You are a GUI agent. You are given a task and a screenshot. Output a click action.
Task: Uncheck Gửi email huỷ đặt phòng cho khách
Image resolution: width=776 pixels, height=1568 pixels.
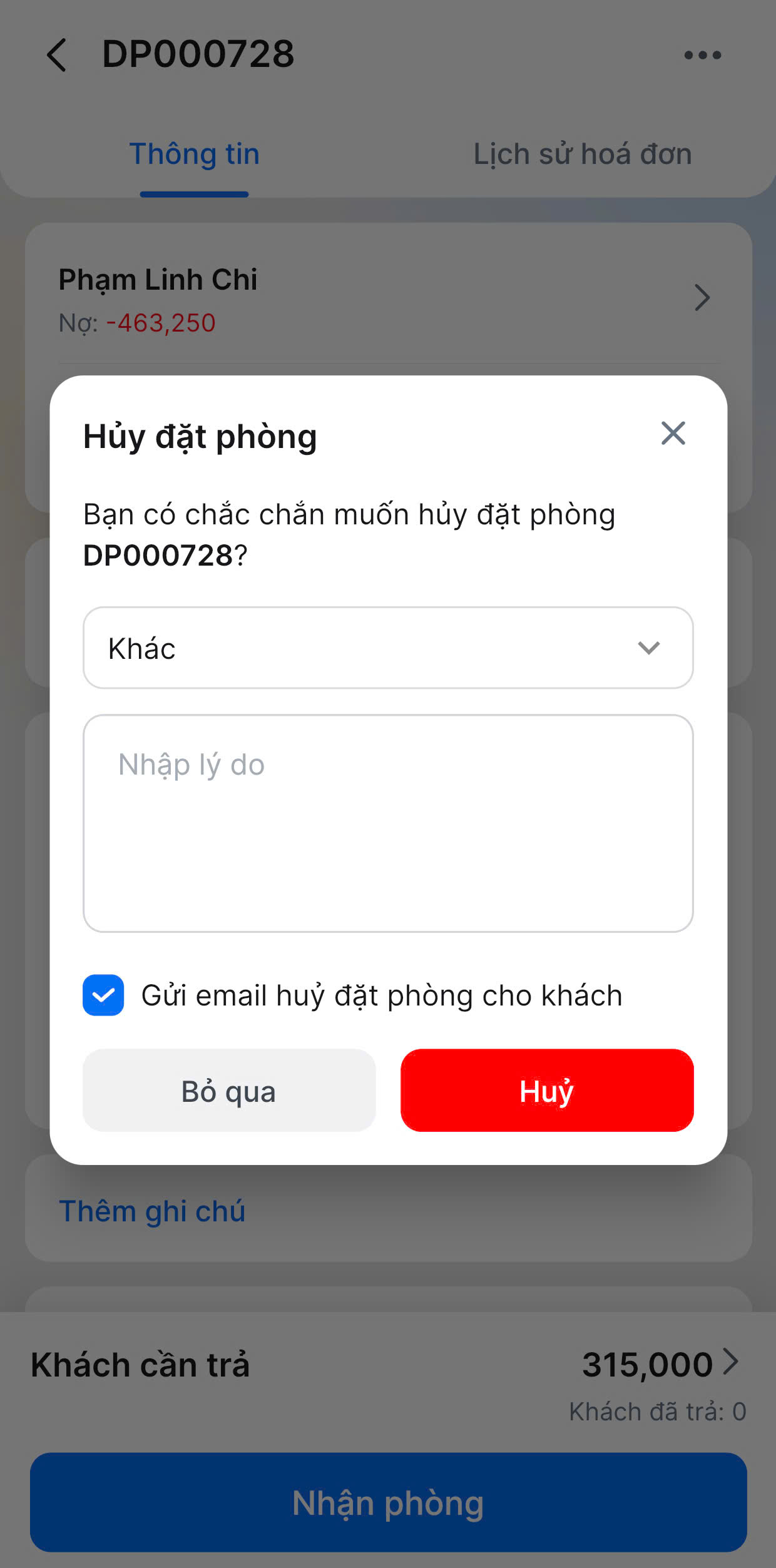(103, 995)
